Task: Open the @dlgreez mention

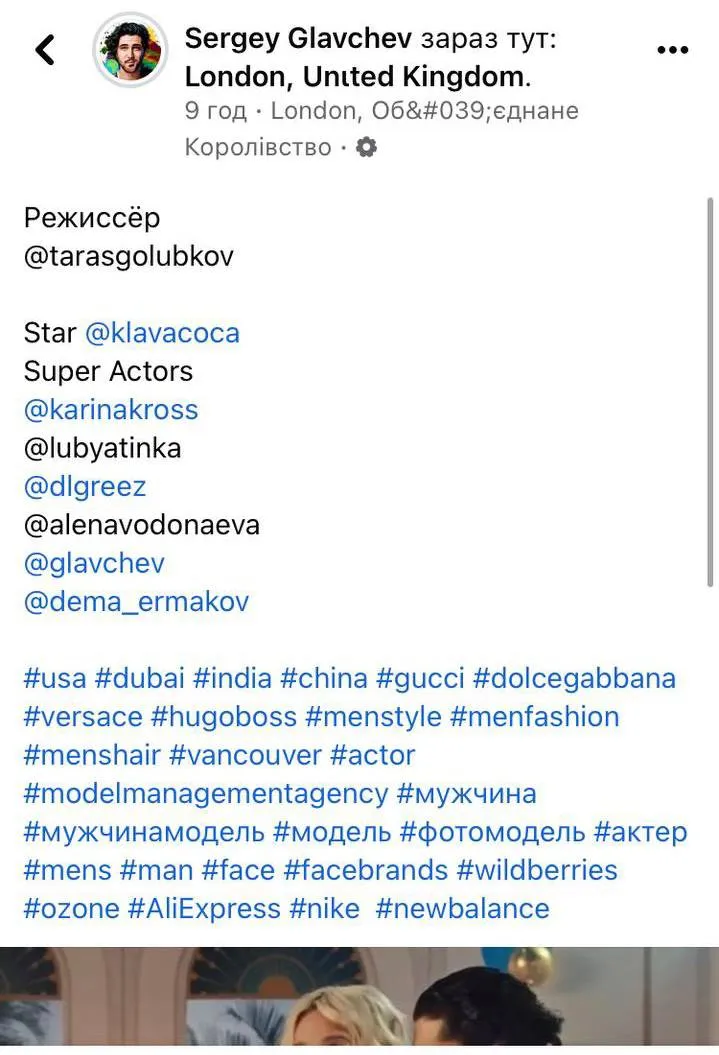Action: [x=85, y=487]
